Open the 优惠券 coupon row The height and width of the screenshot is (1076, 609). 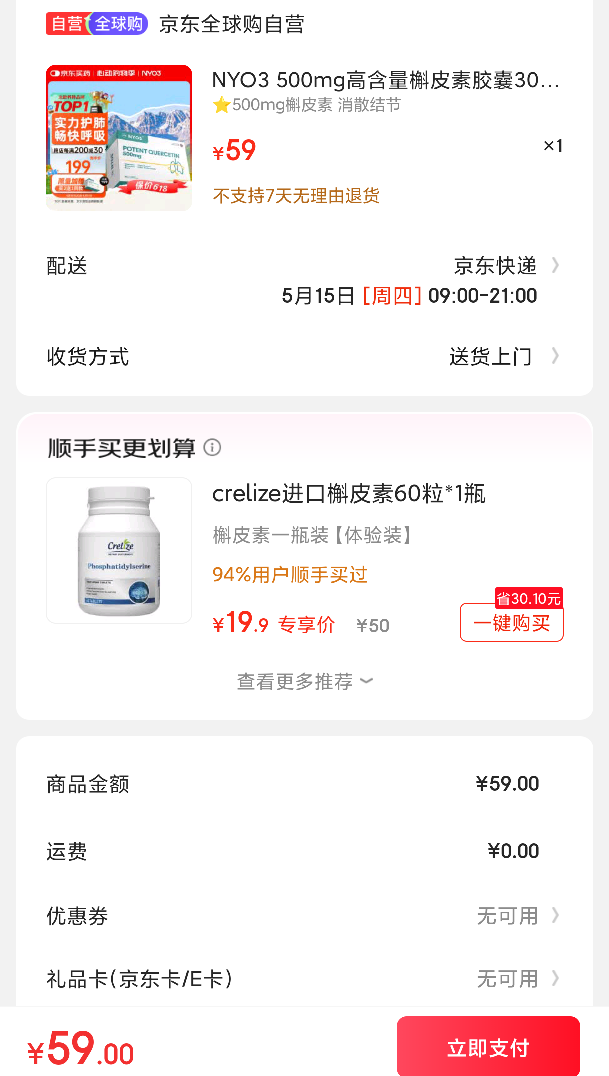(x=304, y=916)
